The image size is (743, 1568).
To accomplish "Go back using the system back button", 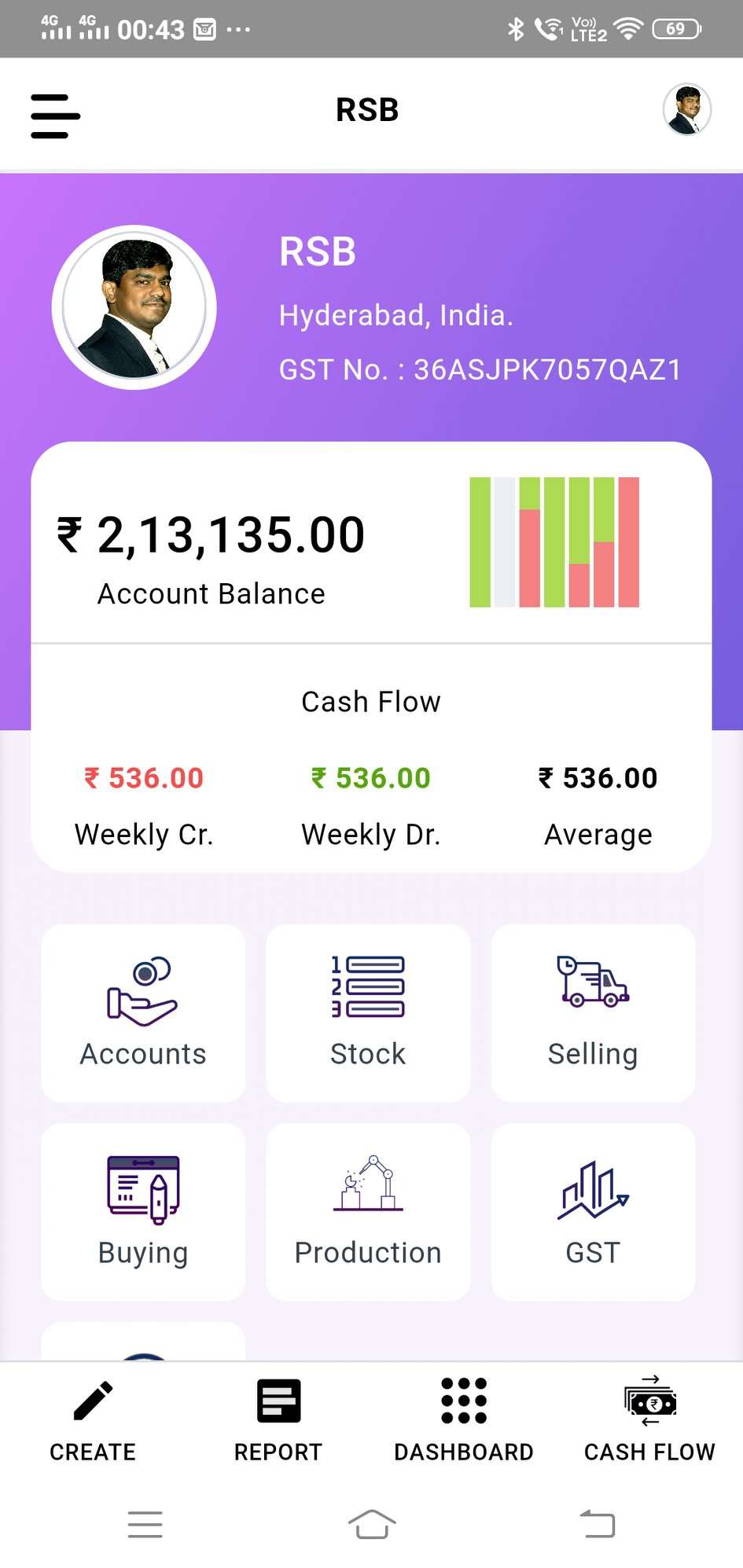I will pyautogui.click(x=598, y=1525).
